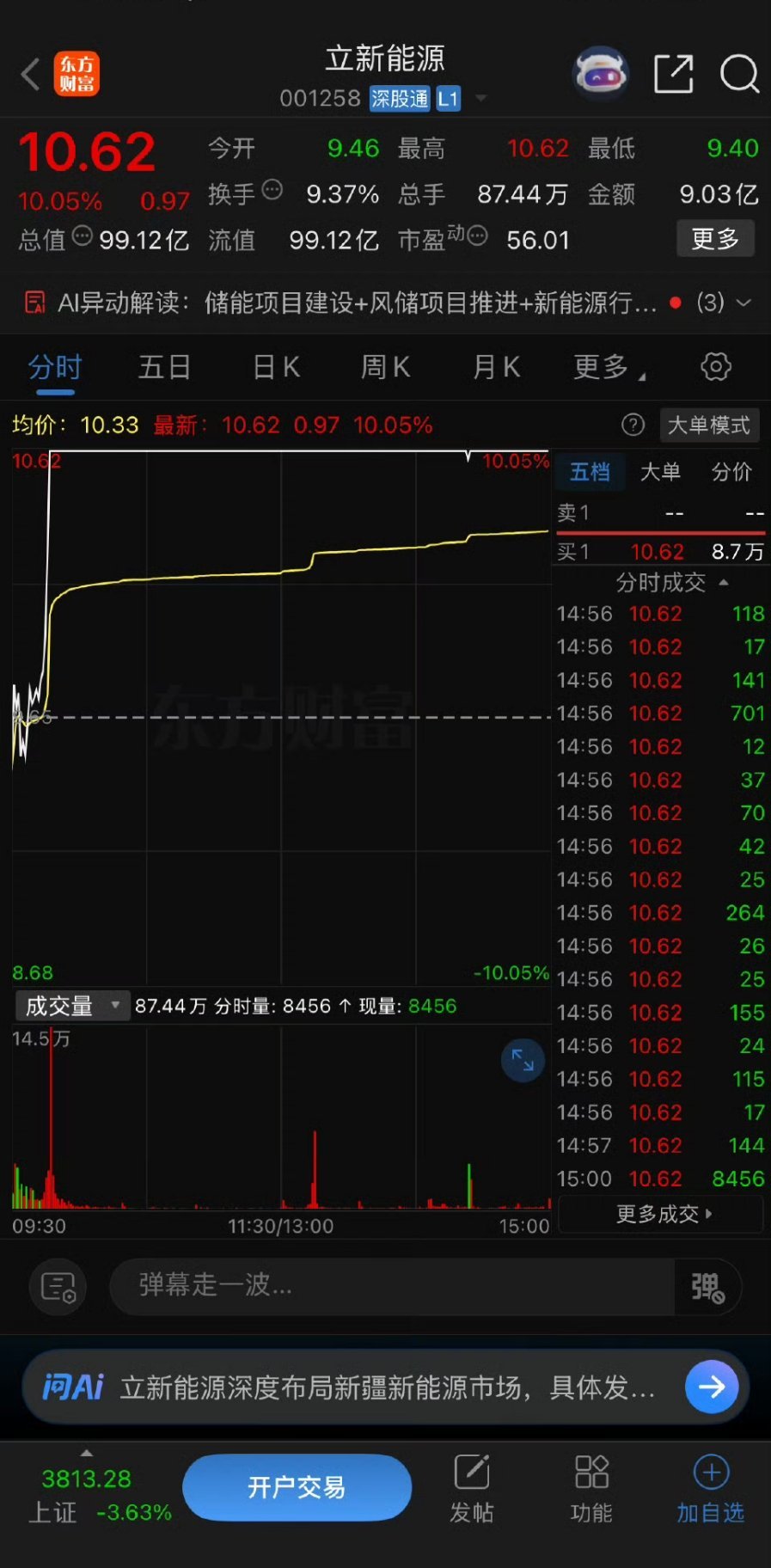Image resolution: width=771 pixels, height=1568 pixels.
Task: Enable 大单模式 mode
Action: click(710, 426)
